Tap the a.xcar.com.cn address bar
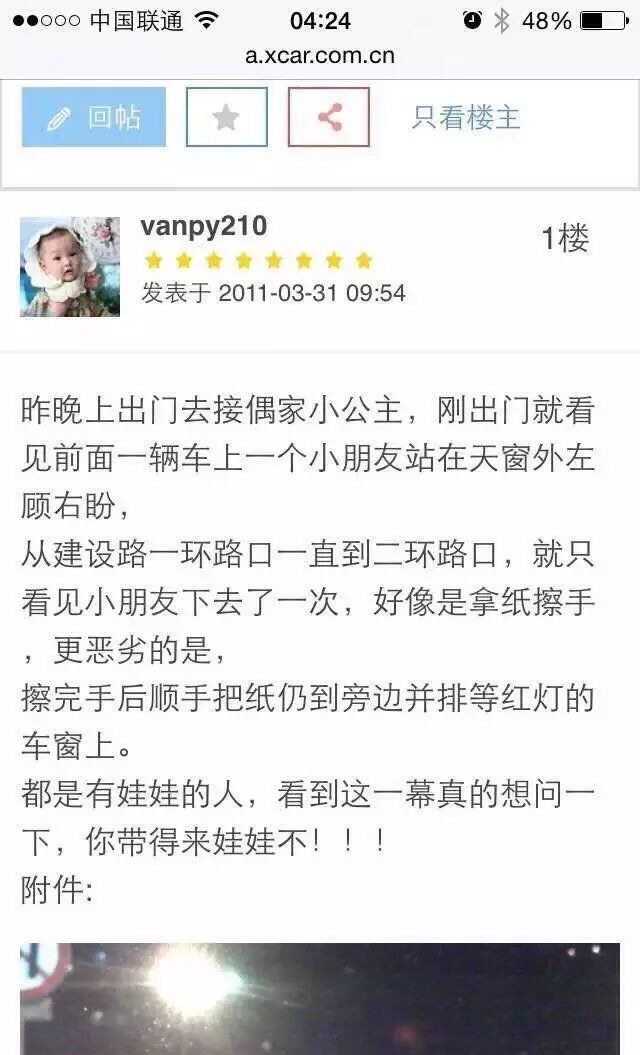640x1055 pixels. point(320,55)
